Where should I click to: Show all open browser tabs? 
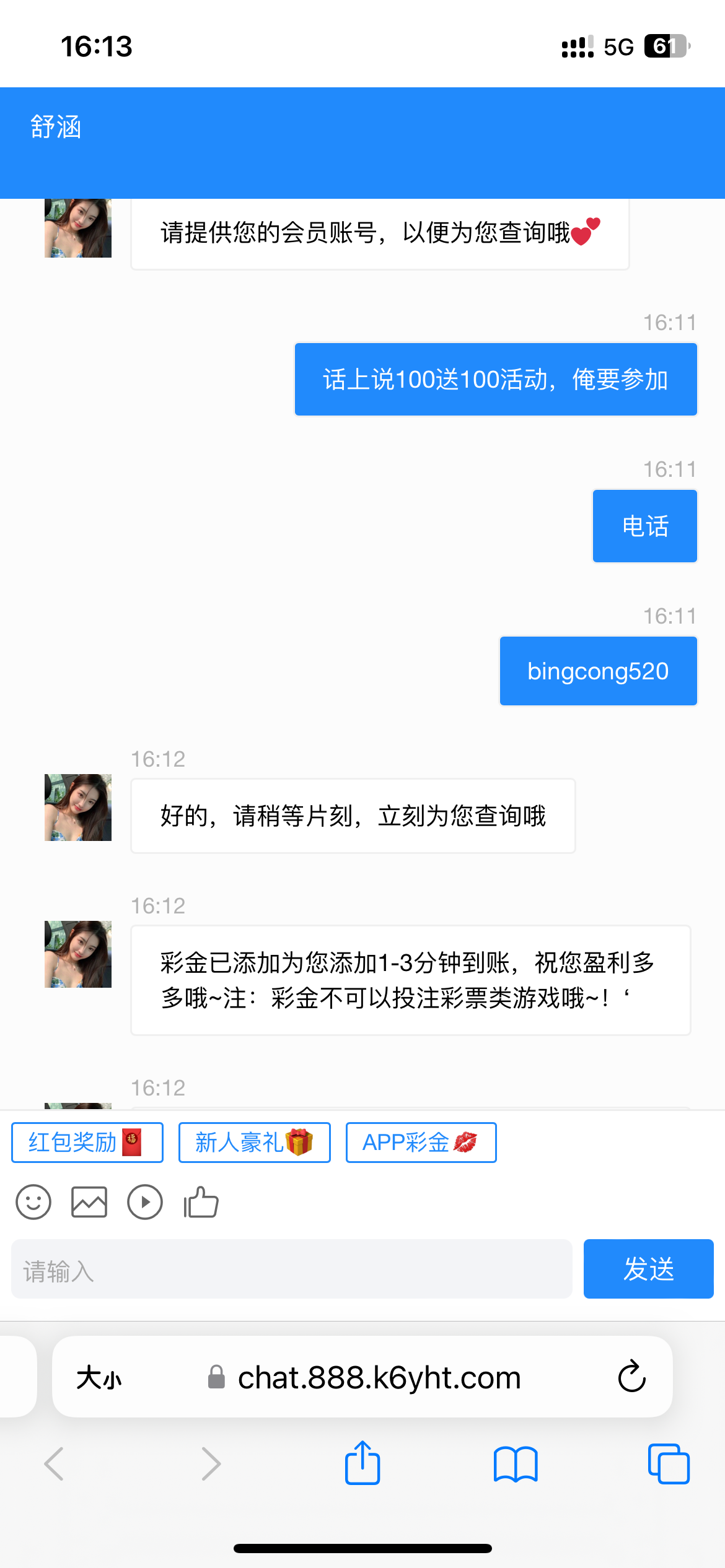click(669, 1463)
